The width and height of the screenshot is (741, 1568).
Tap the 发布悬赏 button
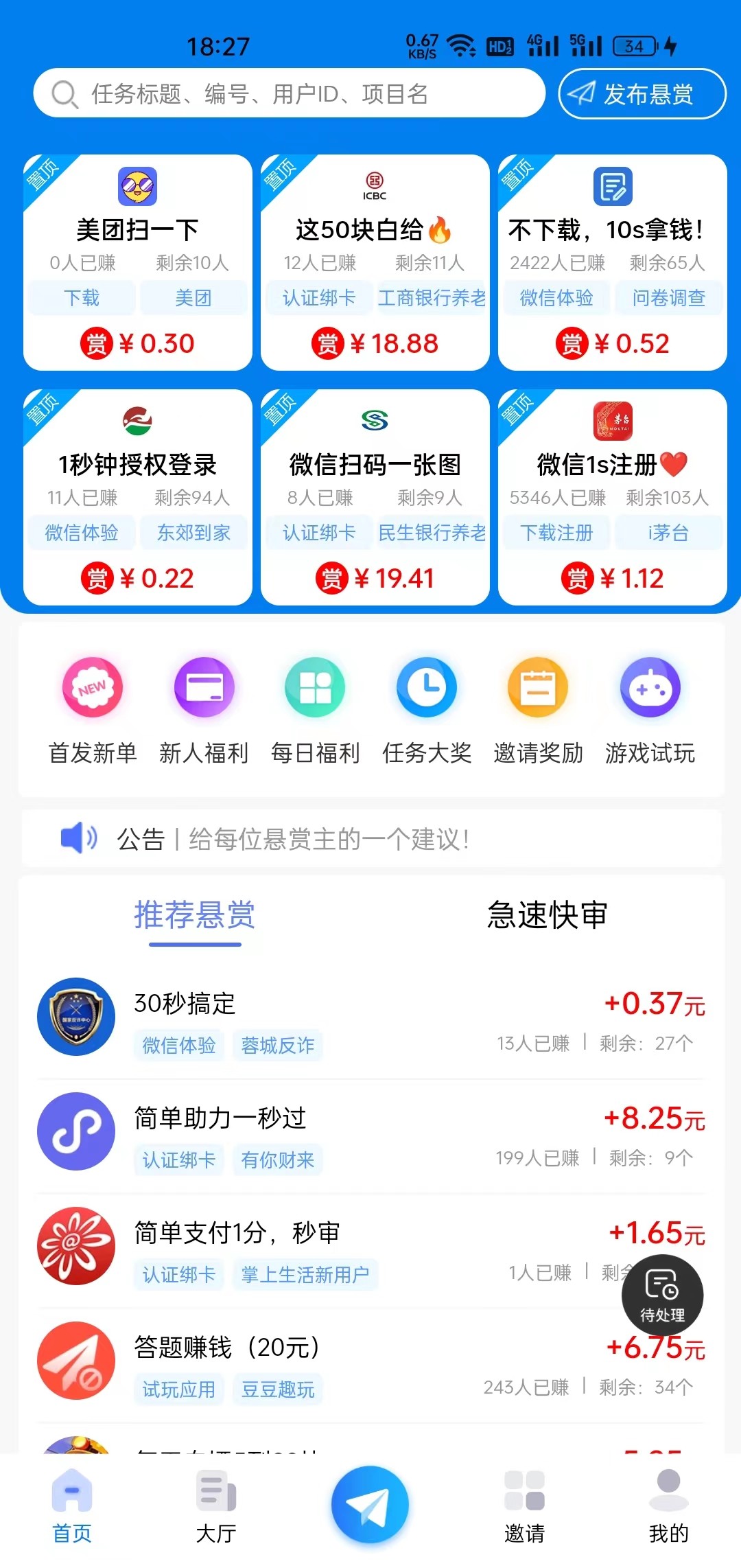[x=642, y=93]
